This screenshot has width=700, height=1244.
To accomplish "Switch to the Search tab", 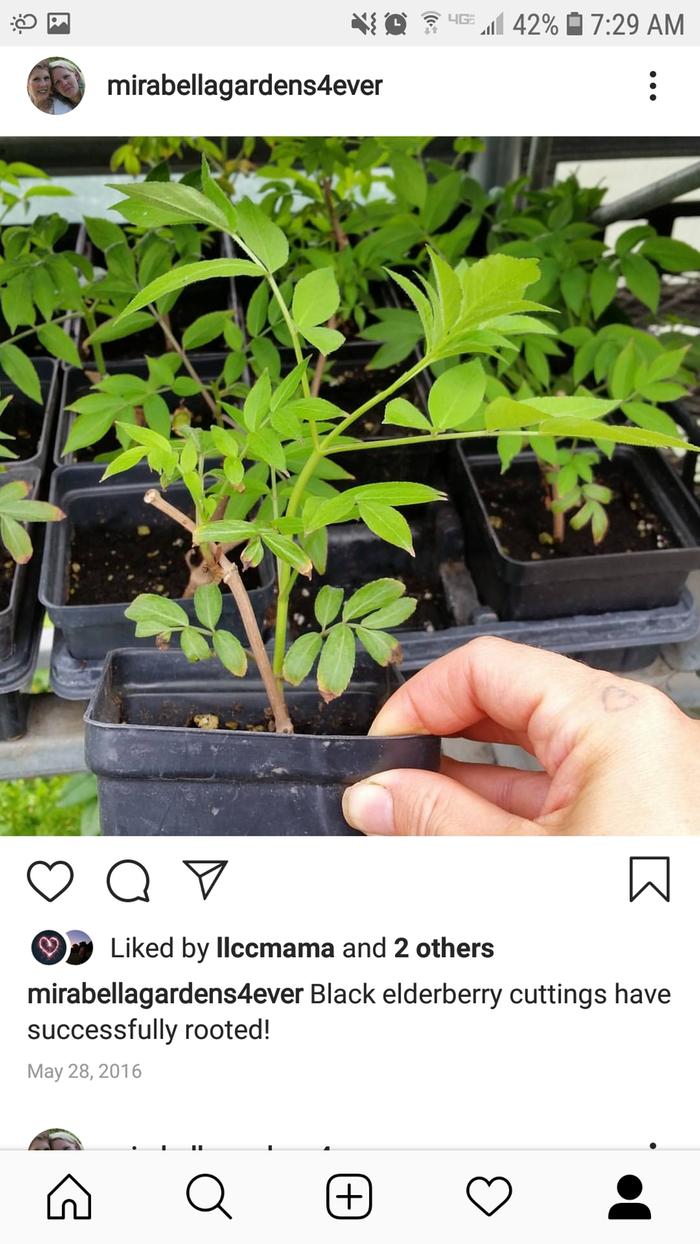I will click(209, 1197).
